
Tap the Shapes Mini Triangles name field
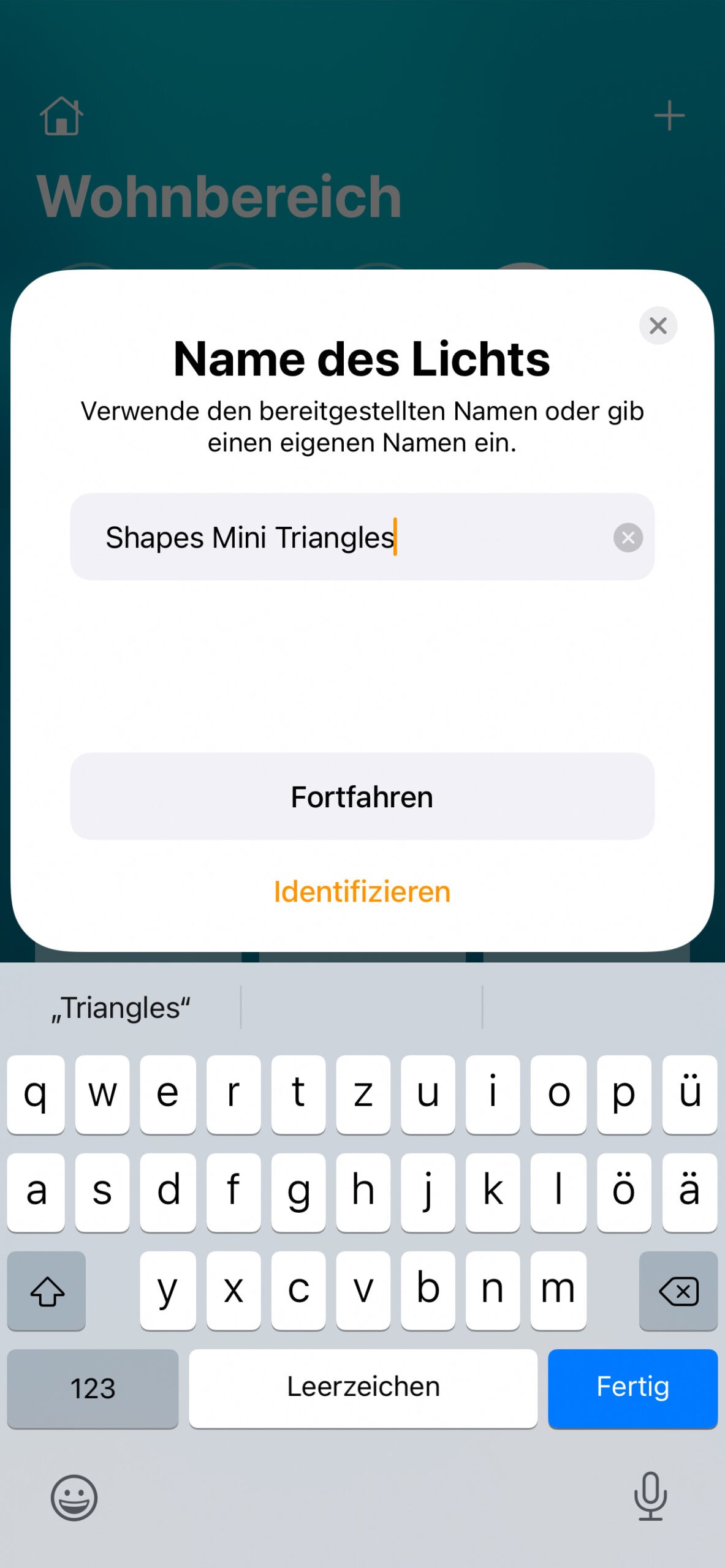click(x=343, y=537)
